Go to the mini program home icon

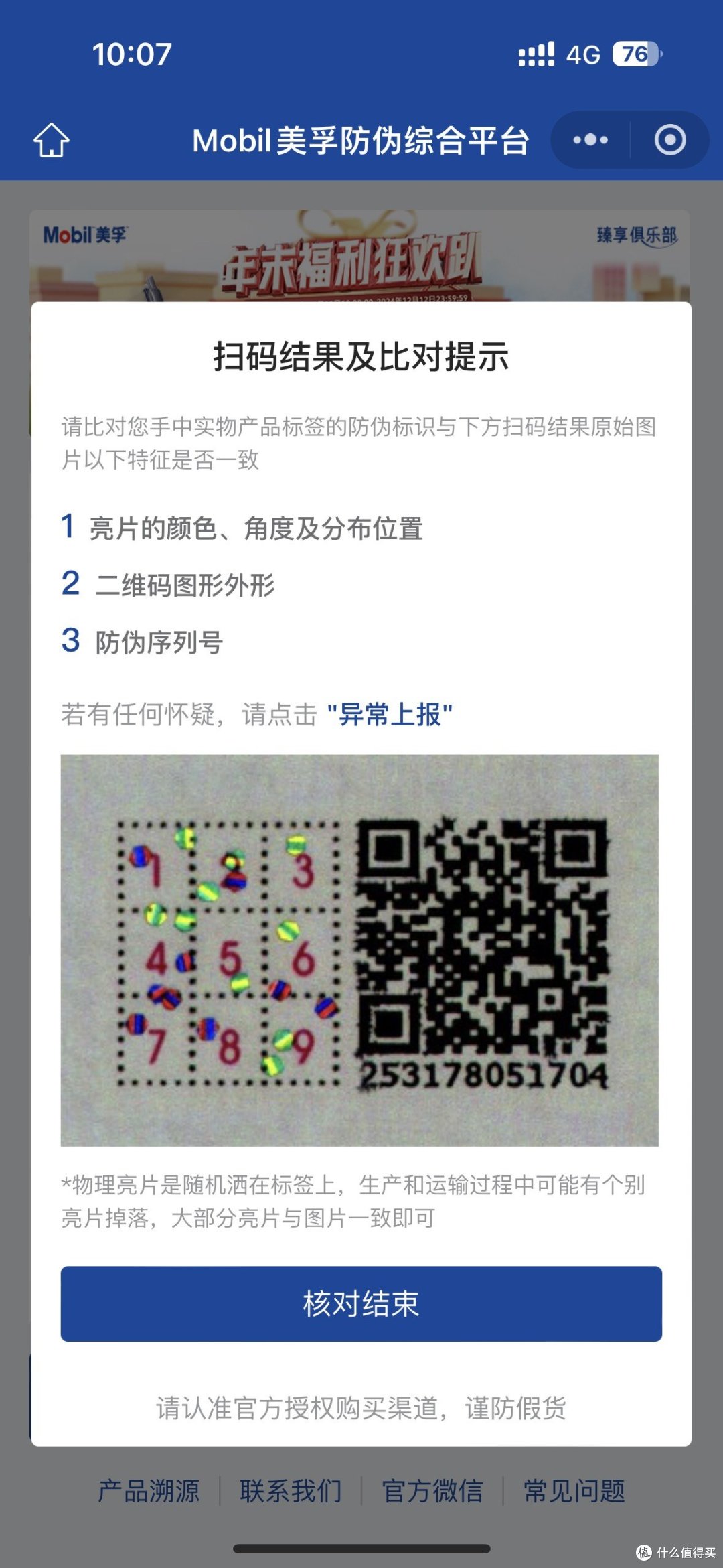[52, 139]
